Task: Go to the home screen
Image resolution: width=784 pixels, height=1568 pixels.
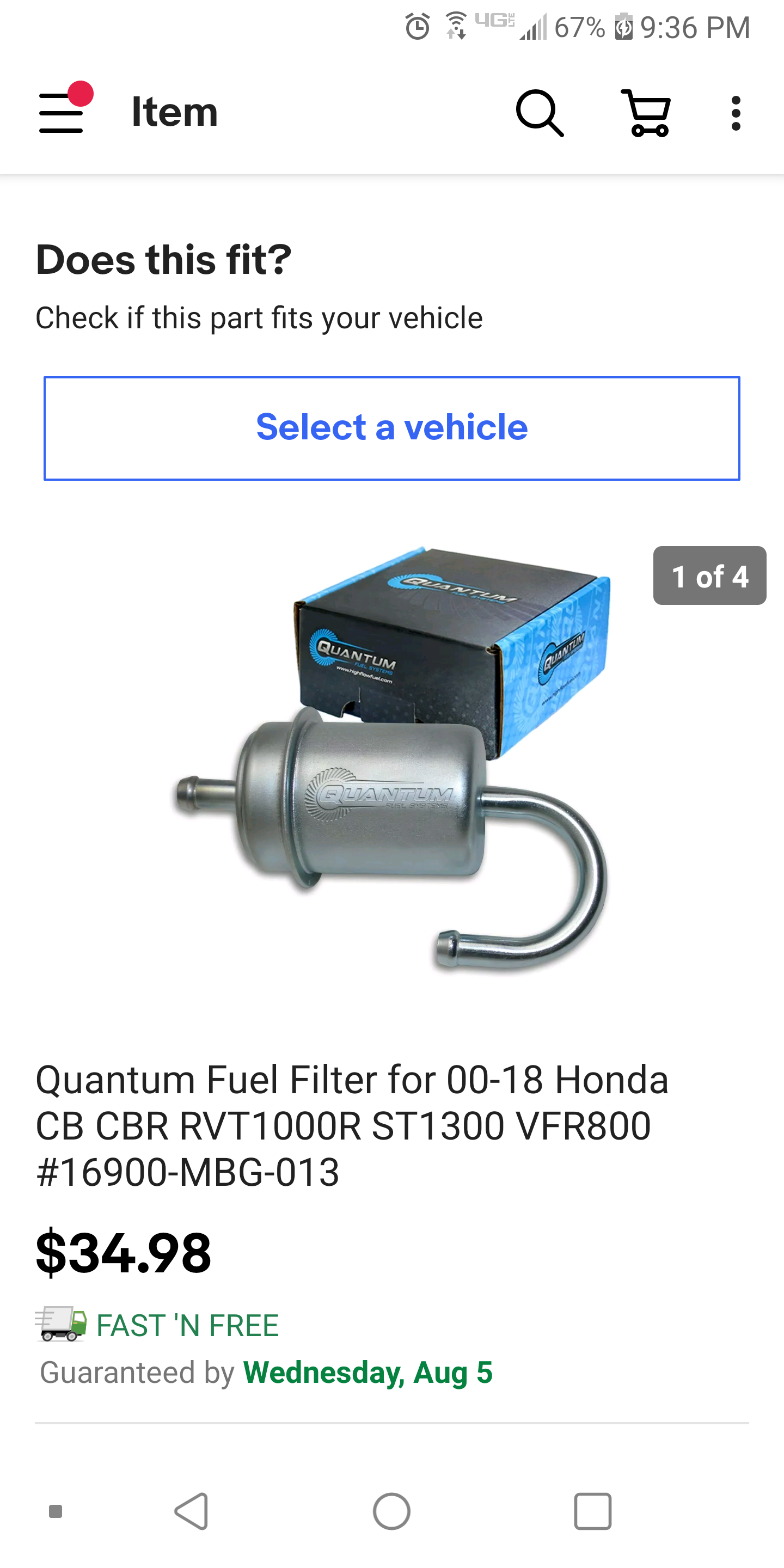Action: click(392, 1511)
